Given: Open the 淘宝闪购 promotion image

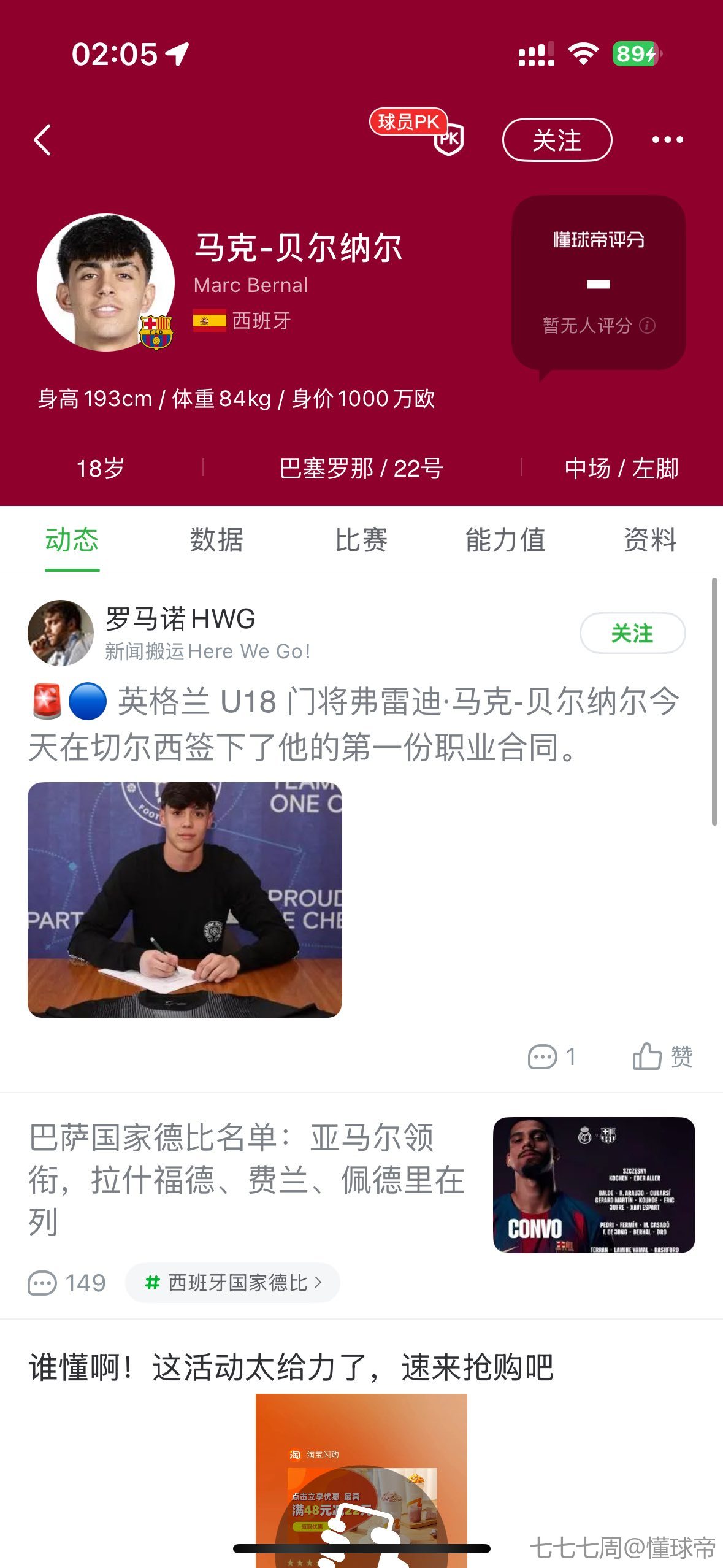Looking at the screenshot, I should point(361,1478).
